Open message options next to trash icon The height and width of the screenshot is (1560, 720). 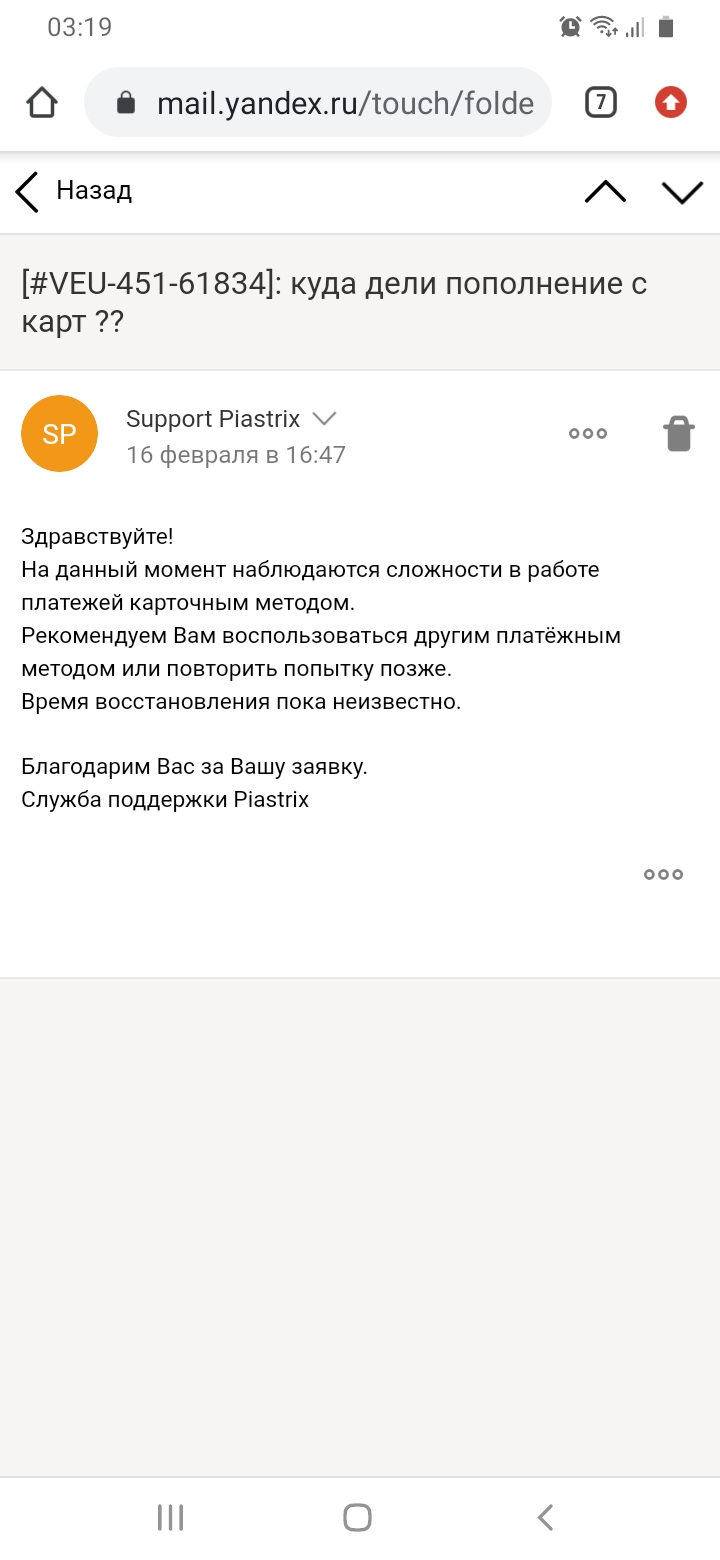click(588, 433)
